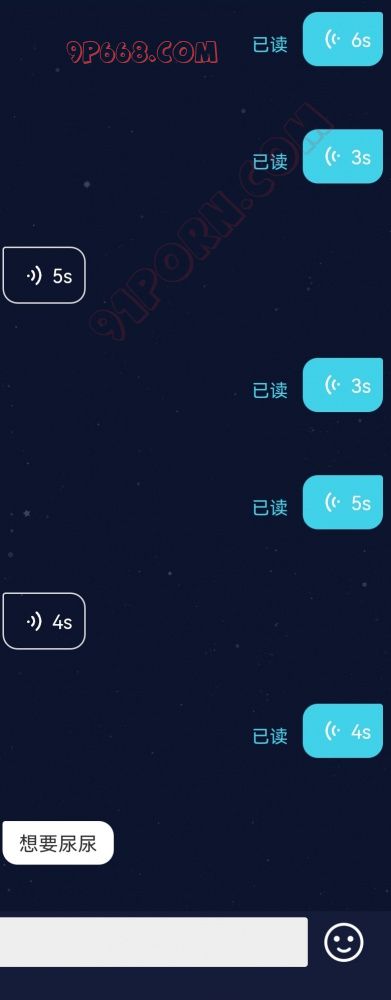391x1000 pixels.
Task: Play the received 5s voice message
Action: pyautogui.click(x=44, y=275)
